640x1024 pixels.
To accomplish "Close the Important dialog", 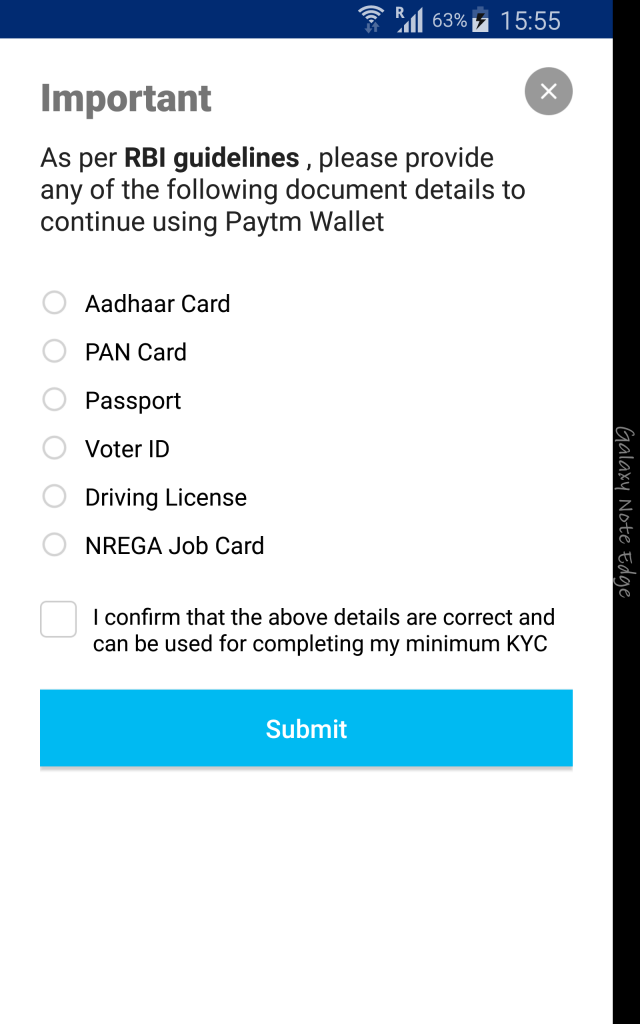I will click(x=549, y=91).
